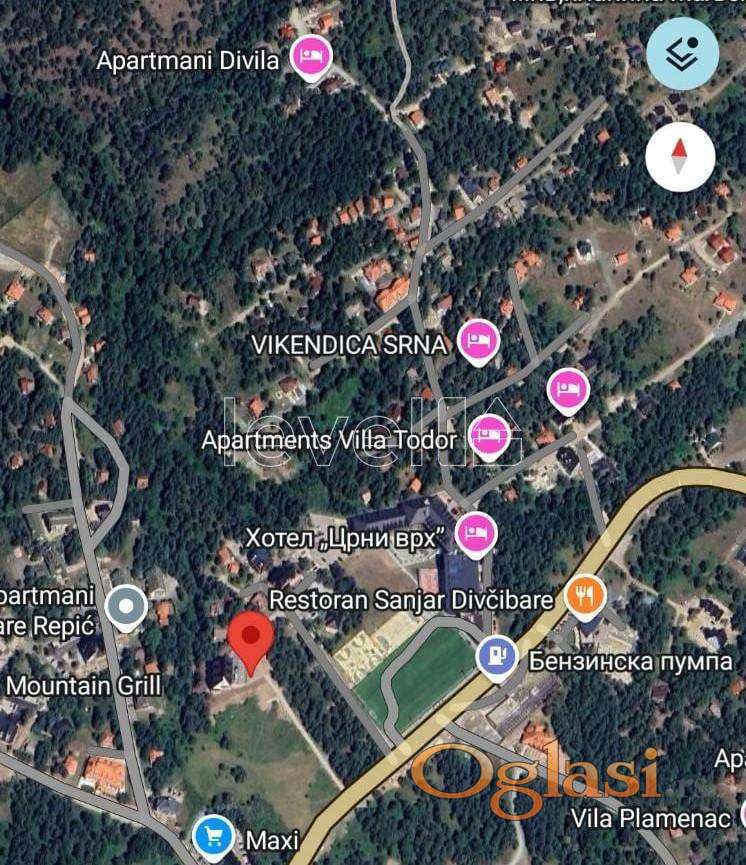Image resolution: width=746 pixels, height=865 pixels.
Task: Open the map layers selector
Action: pos(681,54)
